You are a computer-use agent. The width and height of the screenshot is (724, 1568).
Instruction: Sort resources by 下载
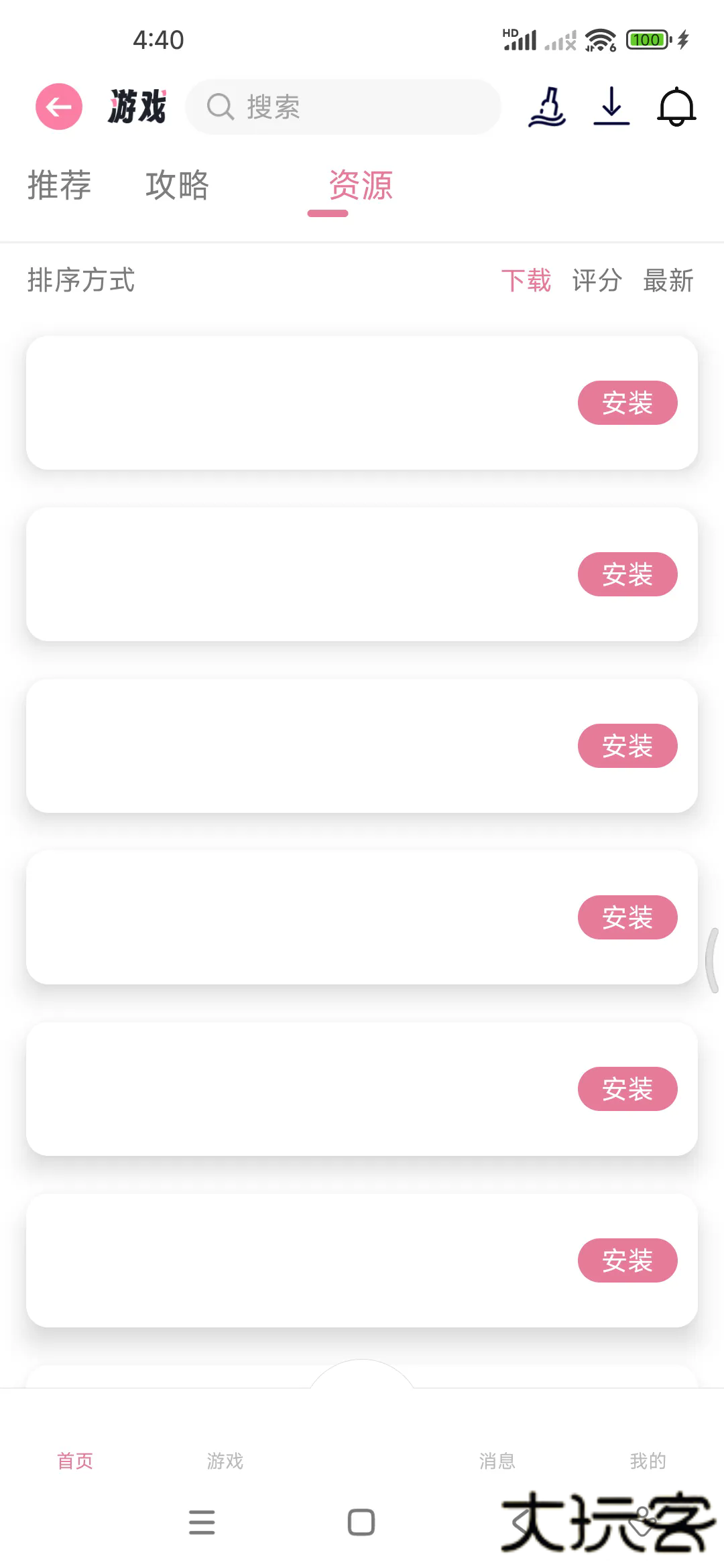[526, 281]
